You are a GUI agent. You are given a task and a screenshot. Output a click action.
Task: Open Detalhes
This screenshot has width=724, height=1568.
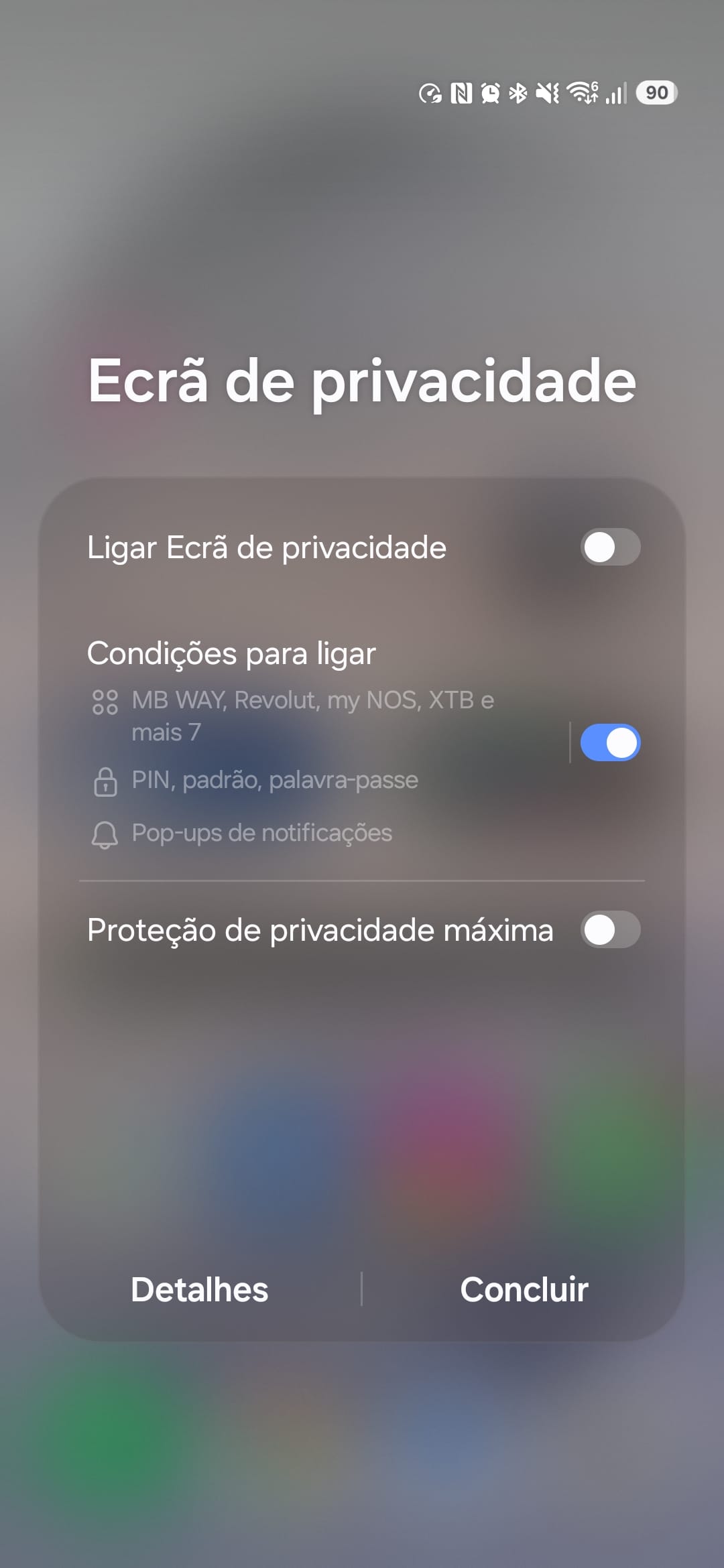click(x=200, y=1289)
